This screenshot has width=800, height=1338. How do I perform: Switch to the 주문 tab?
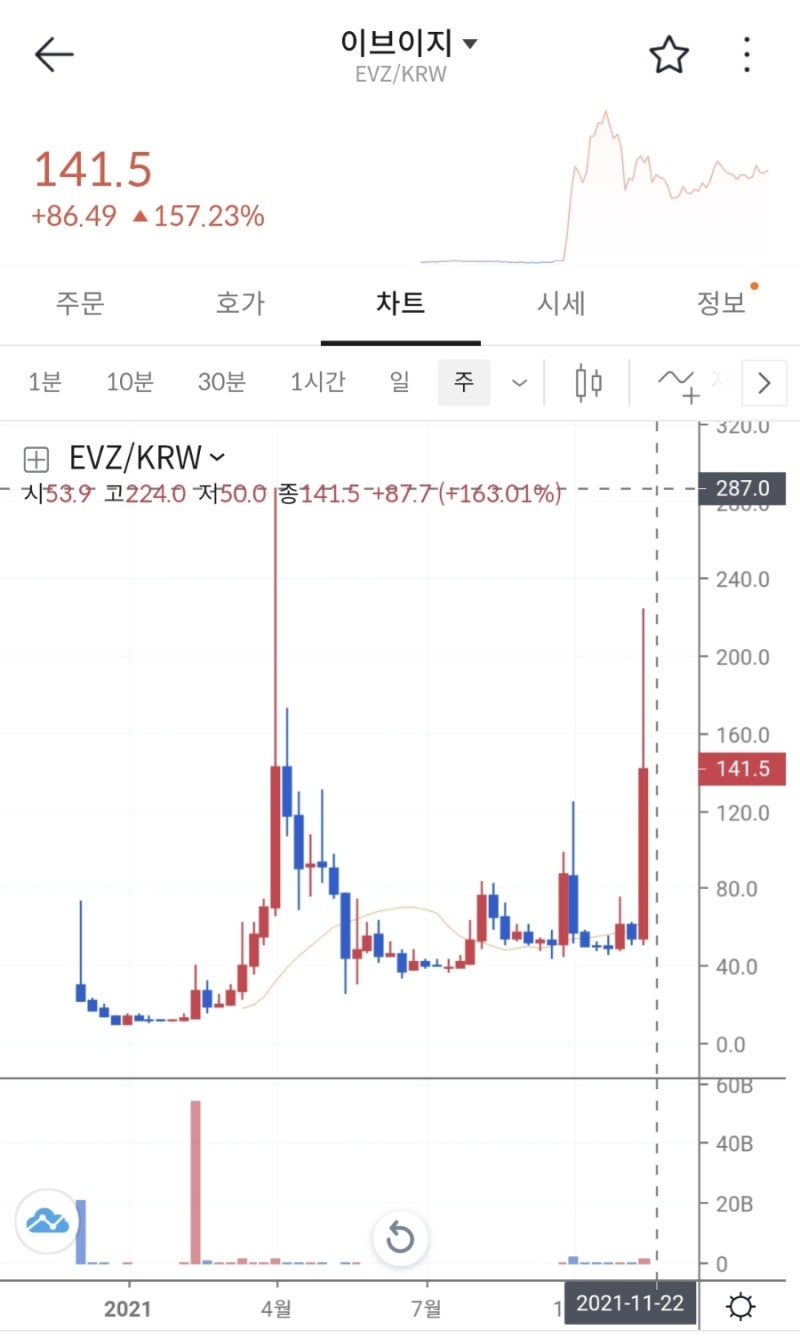pos(80,303)
